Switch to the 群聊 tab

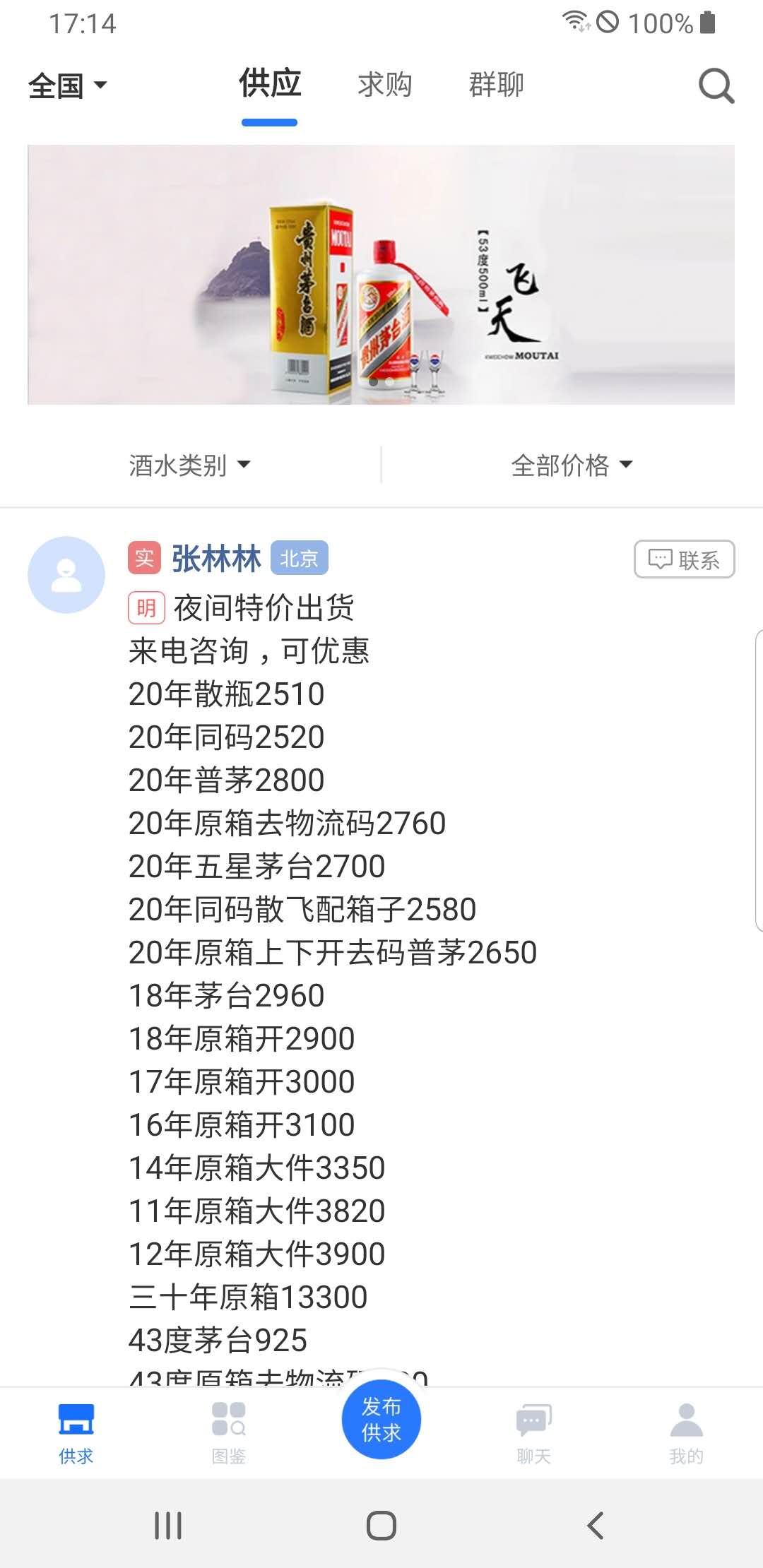coord(496,85)
